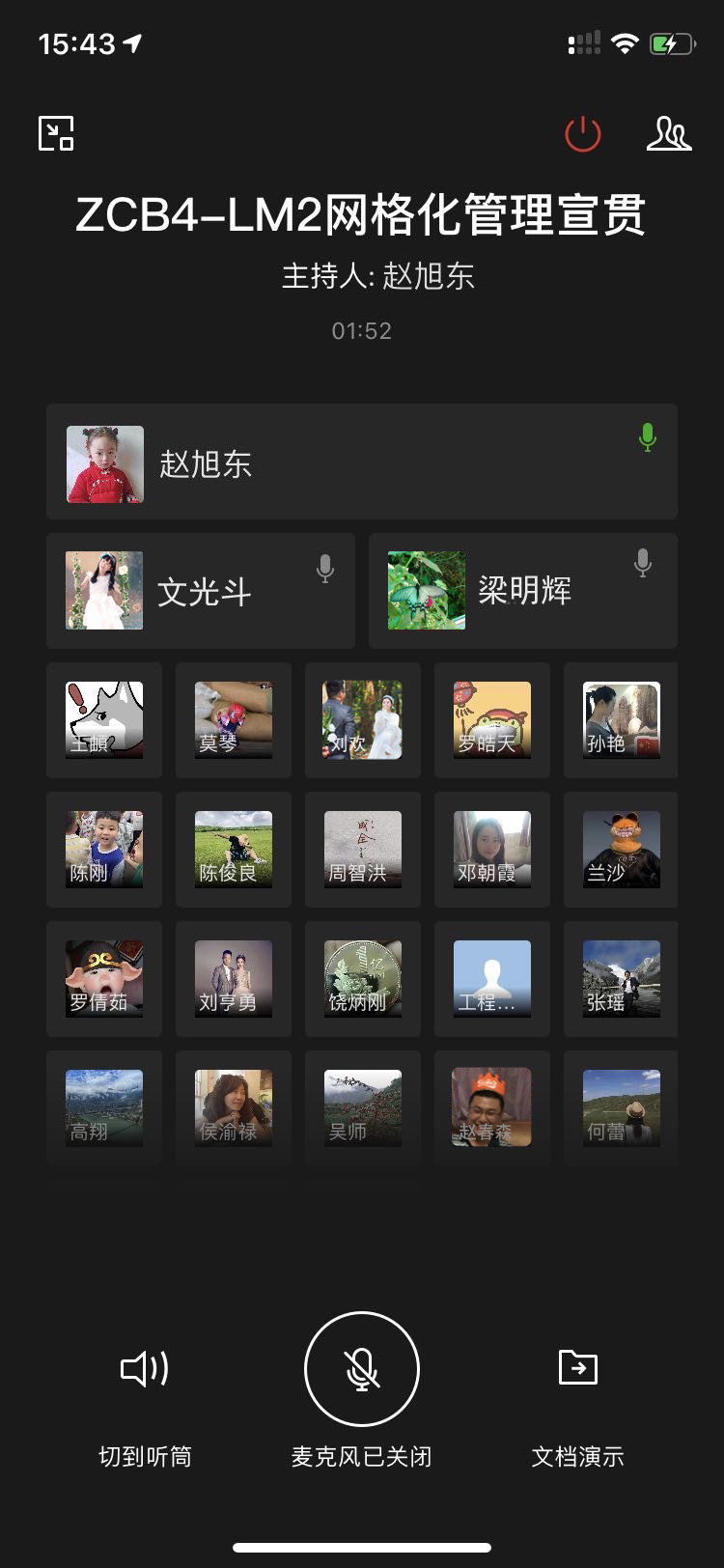Open participant tile 侯渝禄
Image resolution: width=724 pixels, height=1568 pixels.
[x=234, y=1108]
